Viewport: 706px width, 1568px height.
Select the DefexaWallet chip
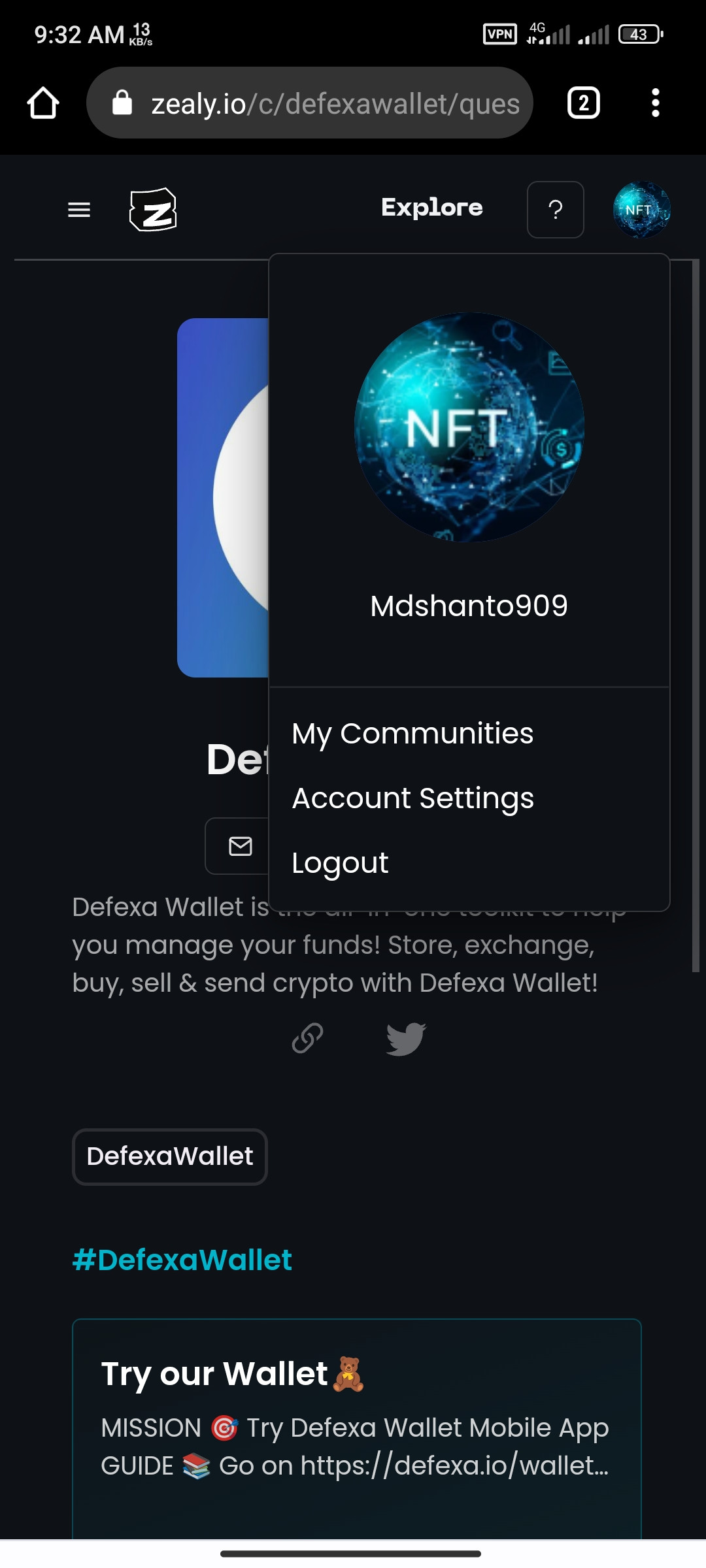pos(170,1156)
